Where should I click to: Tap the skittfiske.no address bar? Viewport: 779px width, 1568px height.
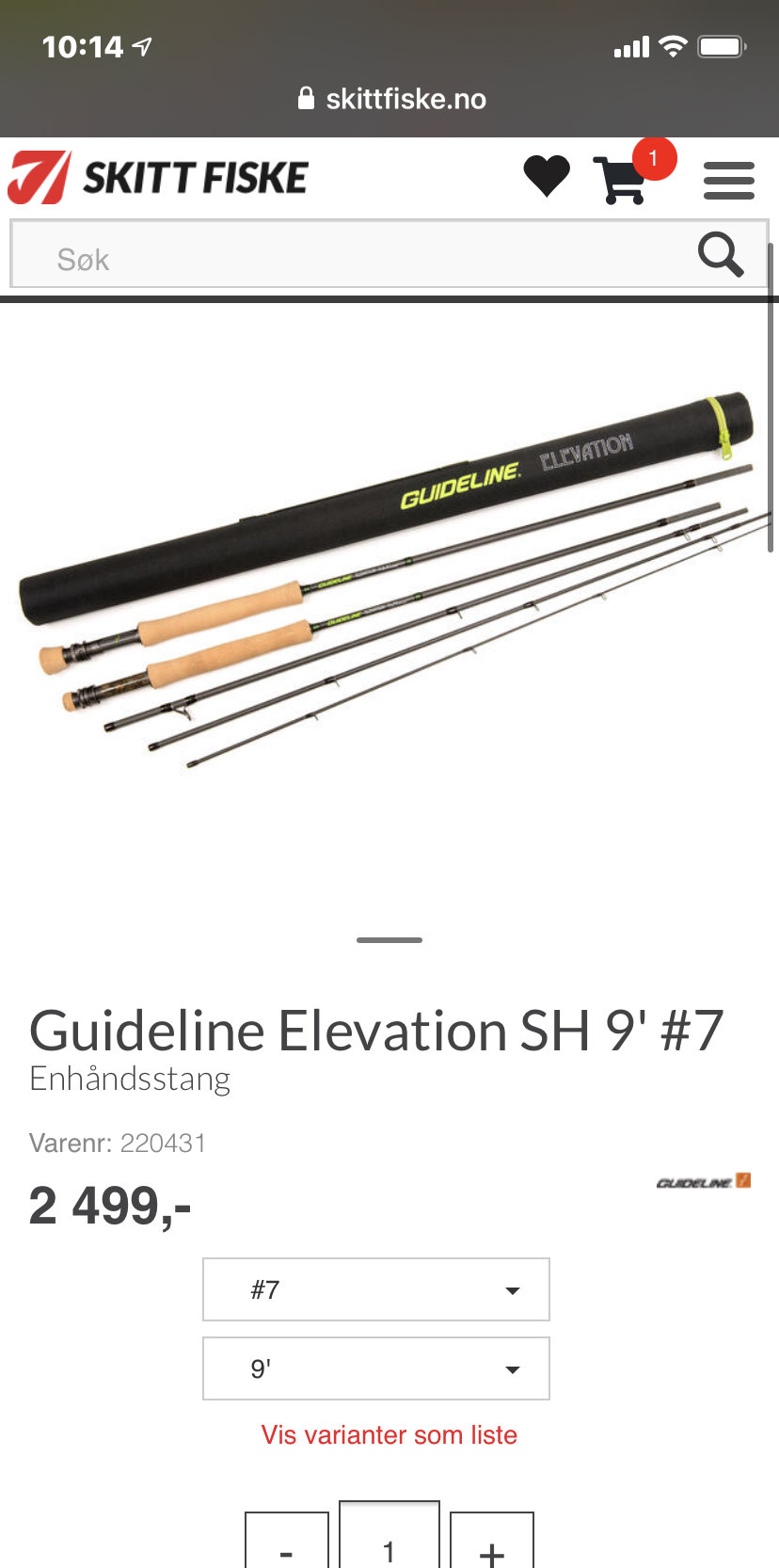[x=391, y=99]
